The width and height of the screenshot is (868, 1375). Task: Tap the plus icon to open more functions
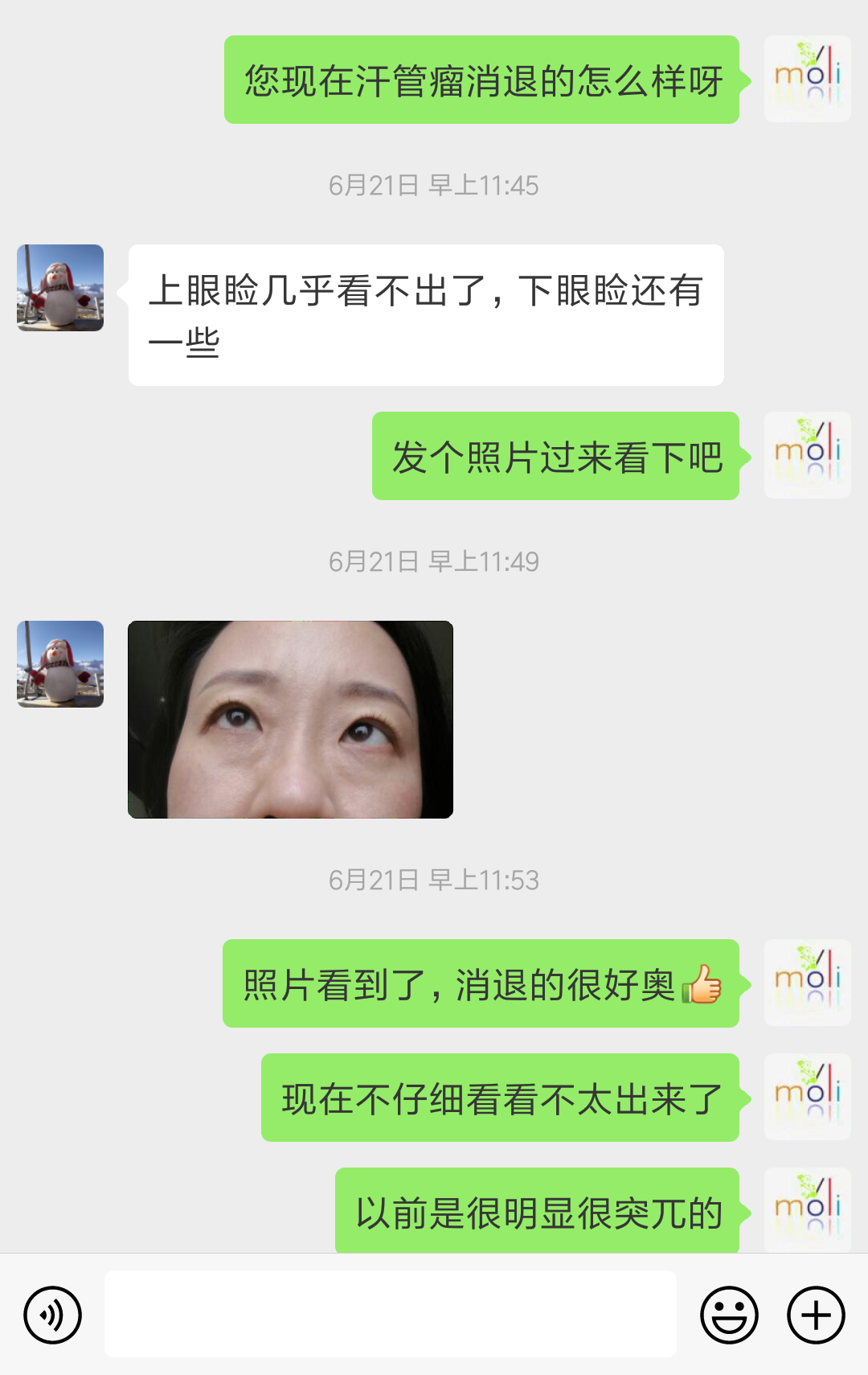(x=815, y=1312)
